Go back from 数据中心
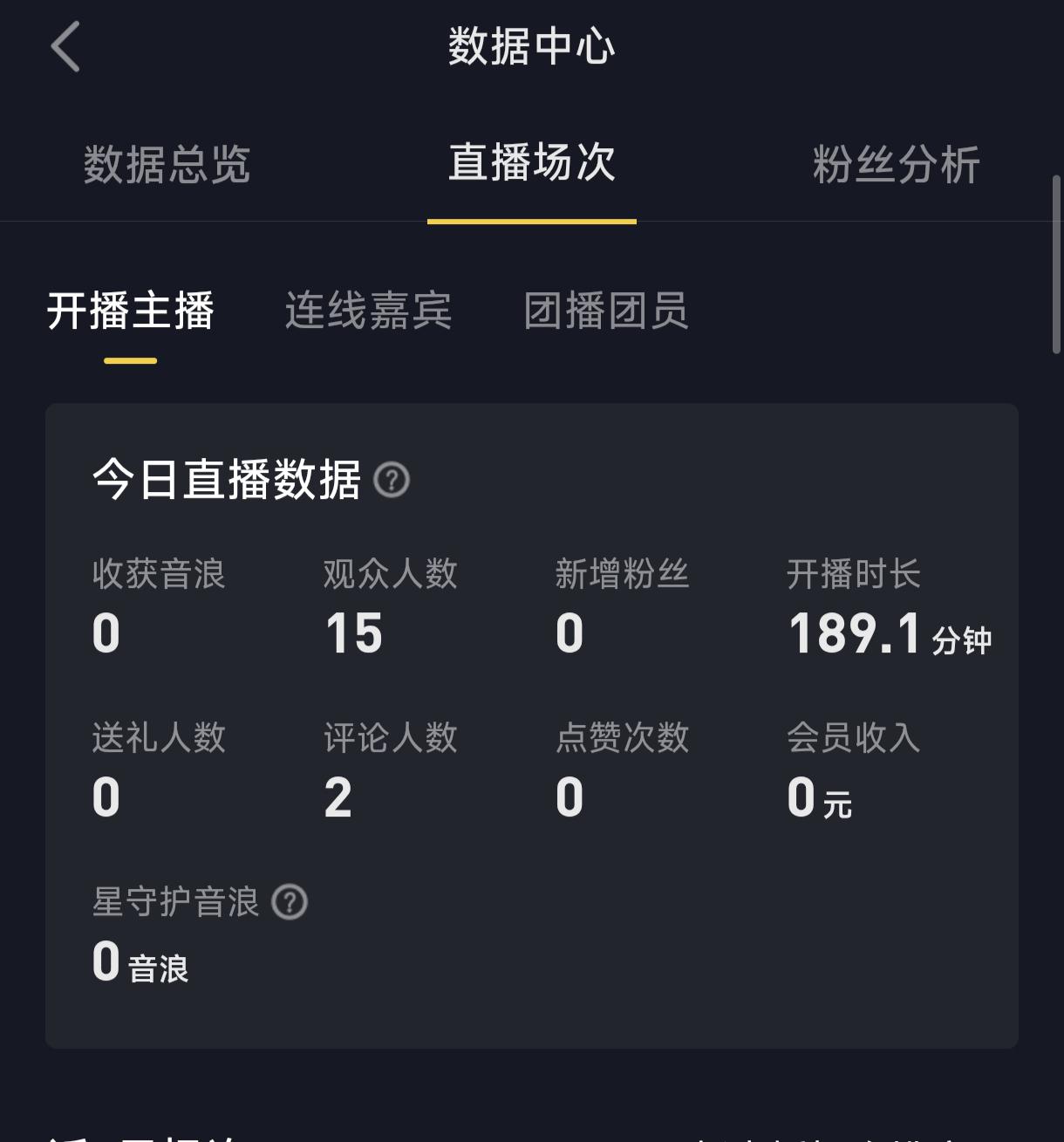The width and height of the screenshot is (1064, 1142). [x=65, y=47]
